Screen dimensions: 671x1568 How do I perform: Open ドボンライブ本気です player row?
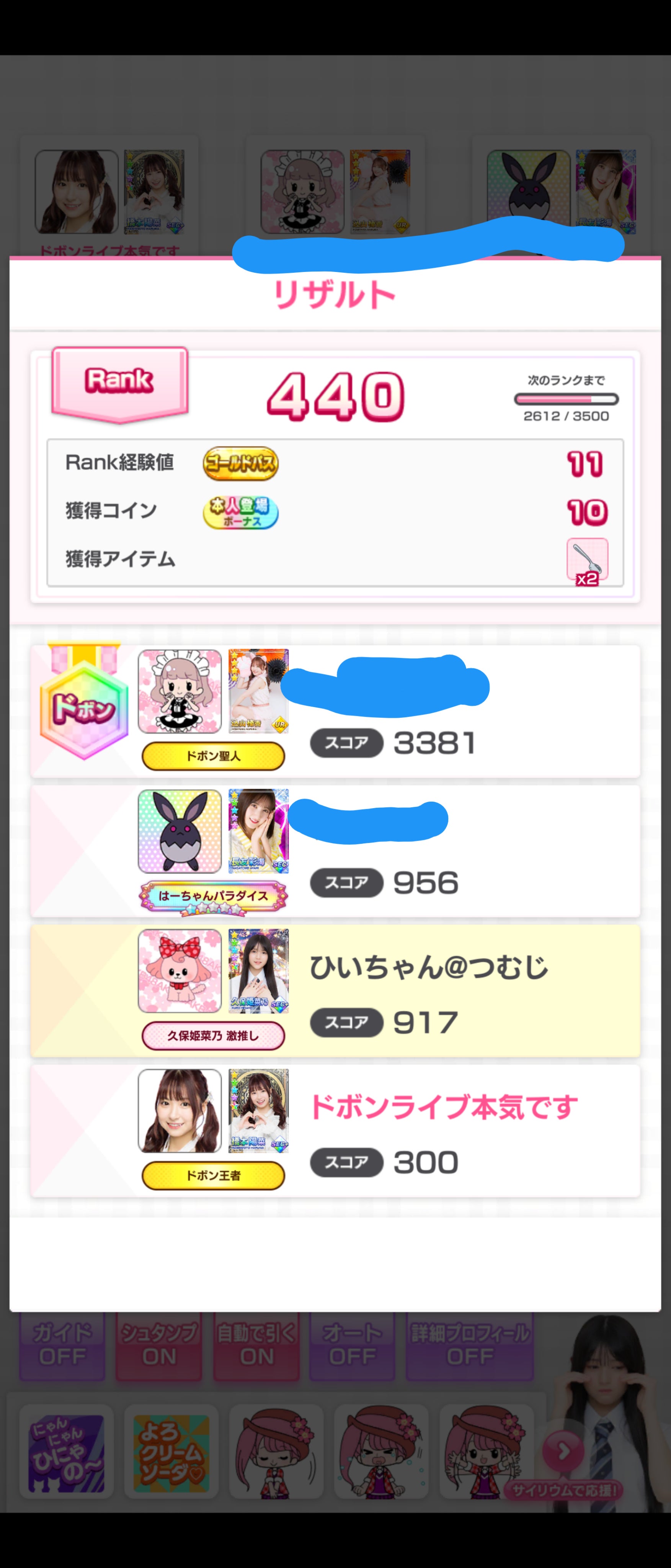point(443,1130)
